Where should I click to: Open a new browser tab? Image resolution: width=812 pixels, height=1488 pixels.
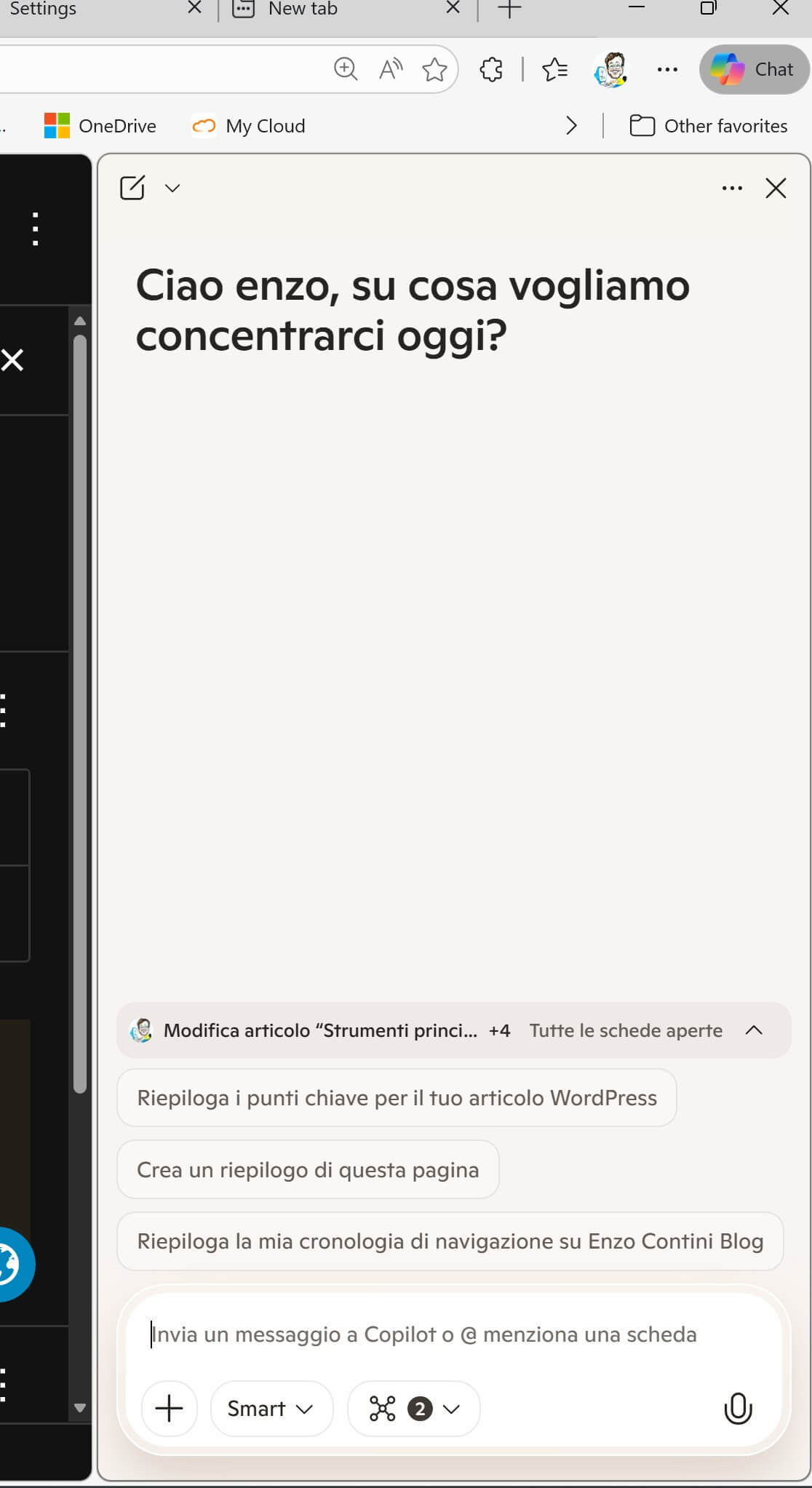(509, 9)
